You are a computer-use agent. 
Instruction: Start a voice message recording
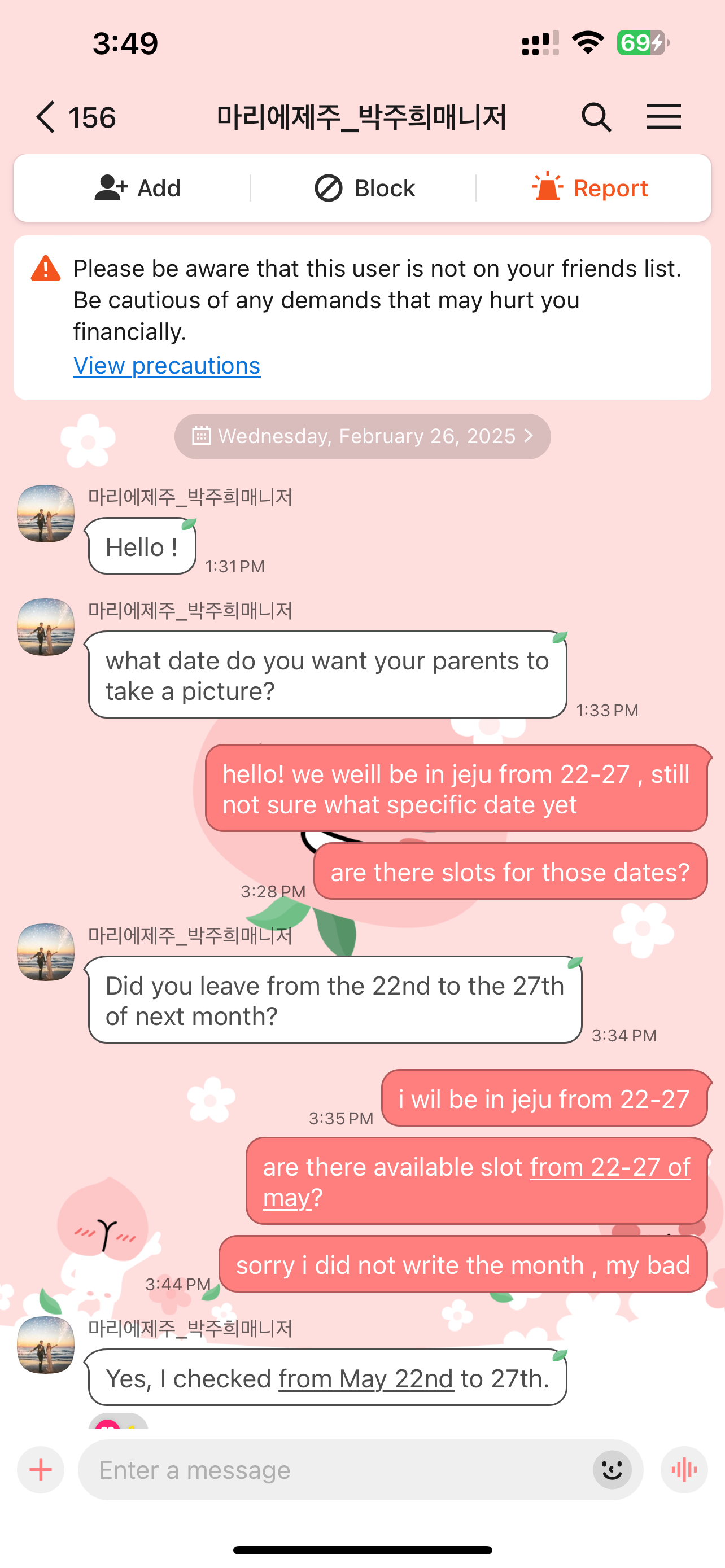(684, 1469)
